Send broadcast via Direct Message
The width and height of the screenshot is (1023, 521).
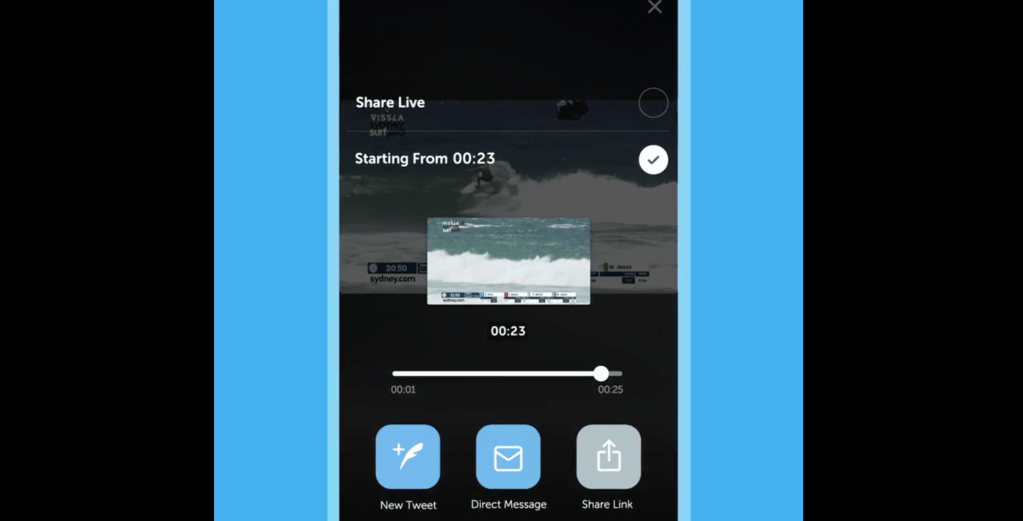508,457
